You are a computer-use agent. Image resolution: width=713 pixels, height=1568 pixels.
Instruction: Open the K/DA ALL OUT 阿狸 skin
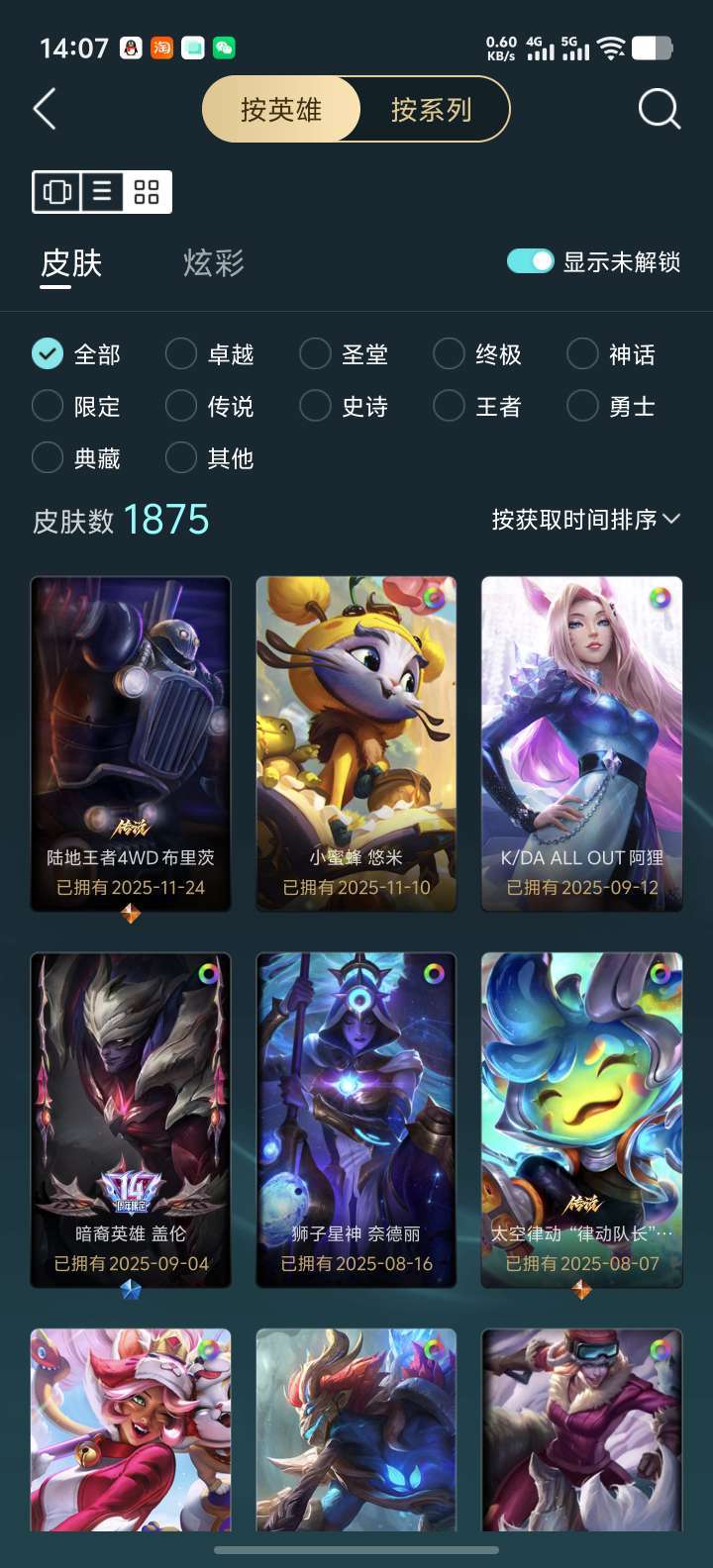(x=582, y=742)
